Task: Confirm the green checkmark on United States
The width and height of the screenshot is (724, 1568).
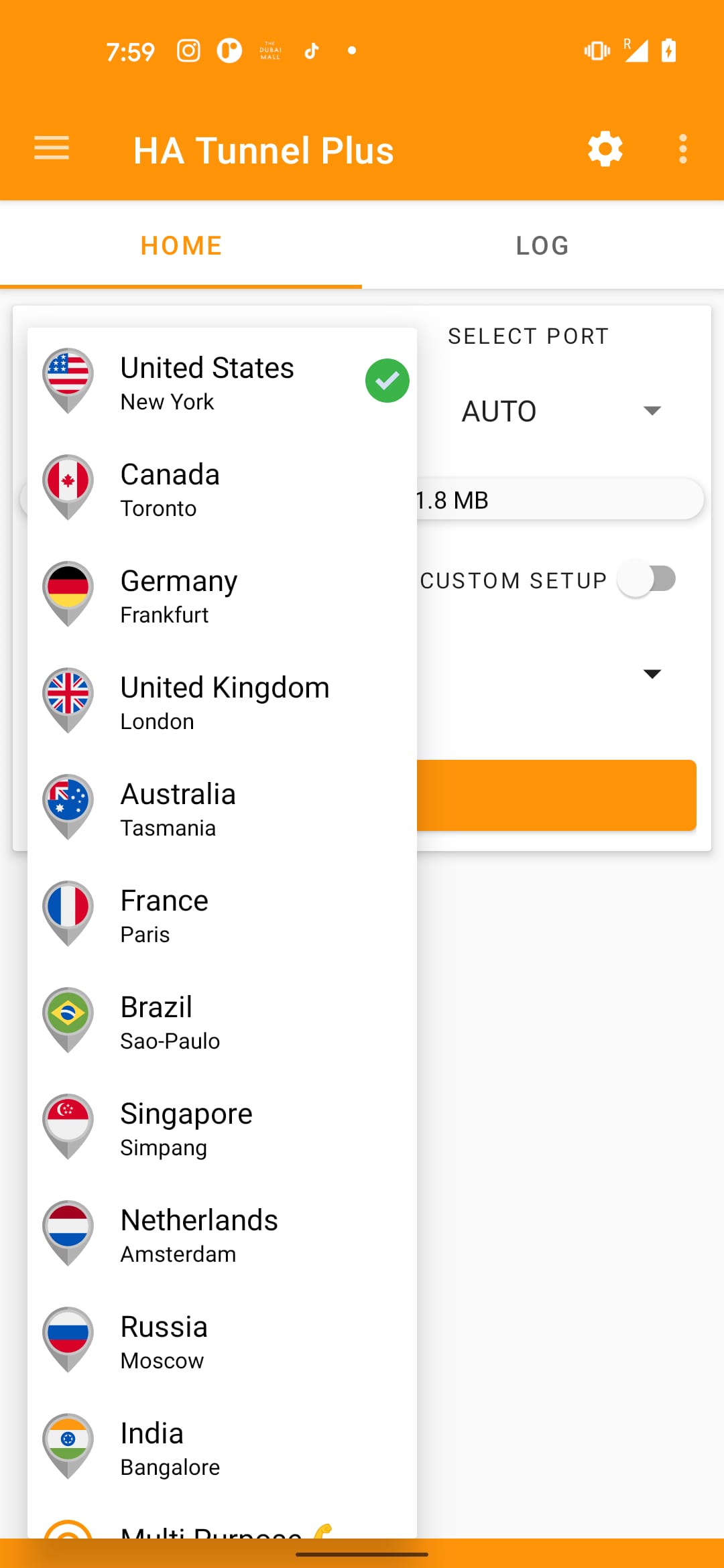Action: tap(387, 380)
